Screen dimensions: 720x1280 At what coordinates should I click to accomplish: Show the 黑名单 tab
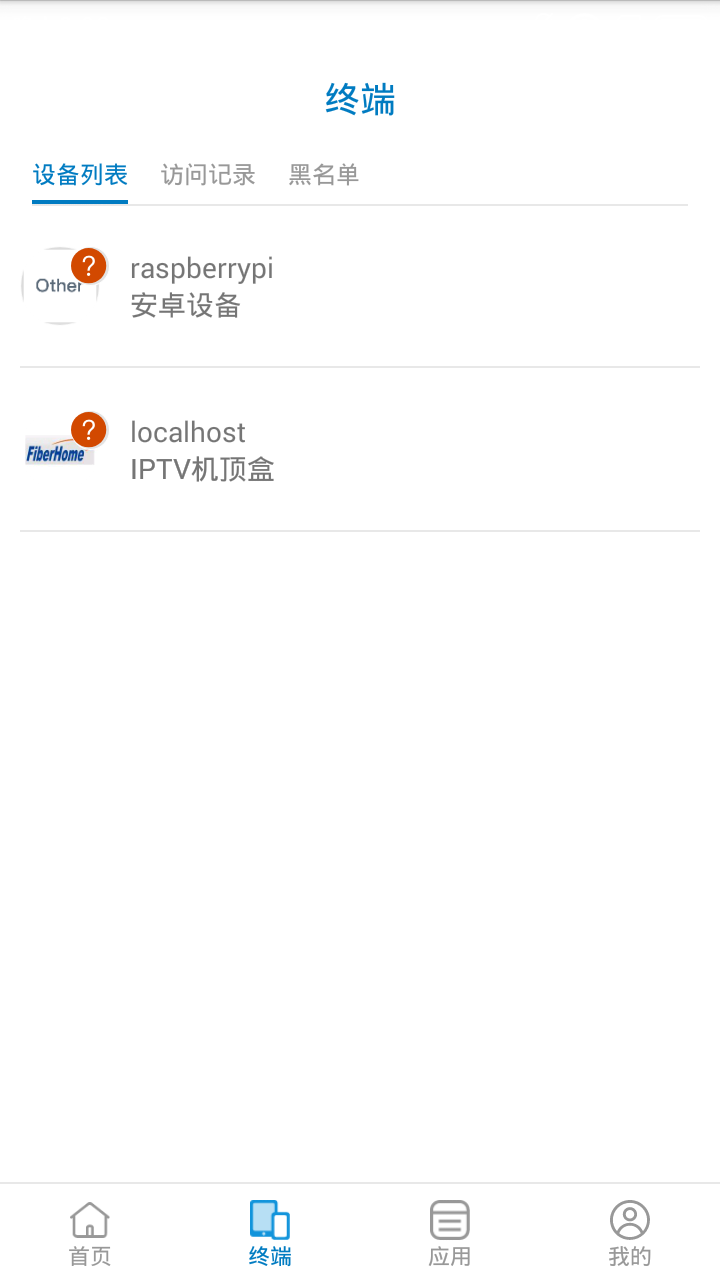coord(324,176)
